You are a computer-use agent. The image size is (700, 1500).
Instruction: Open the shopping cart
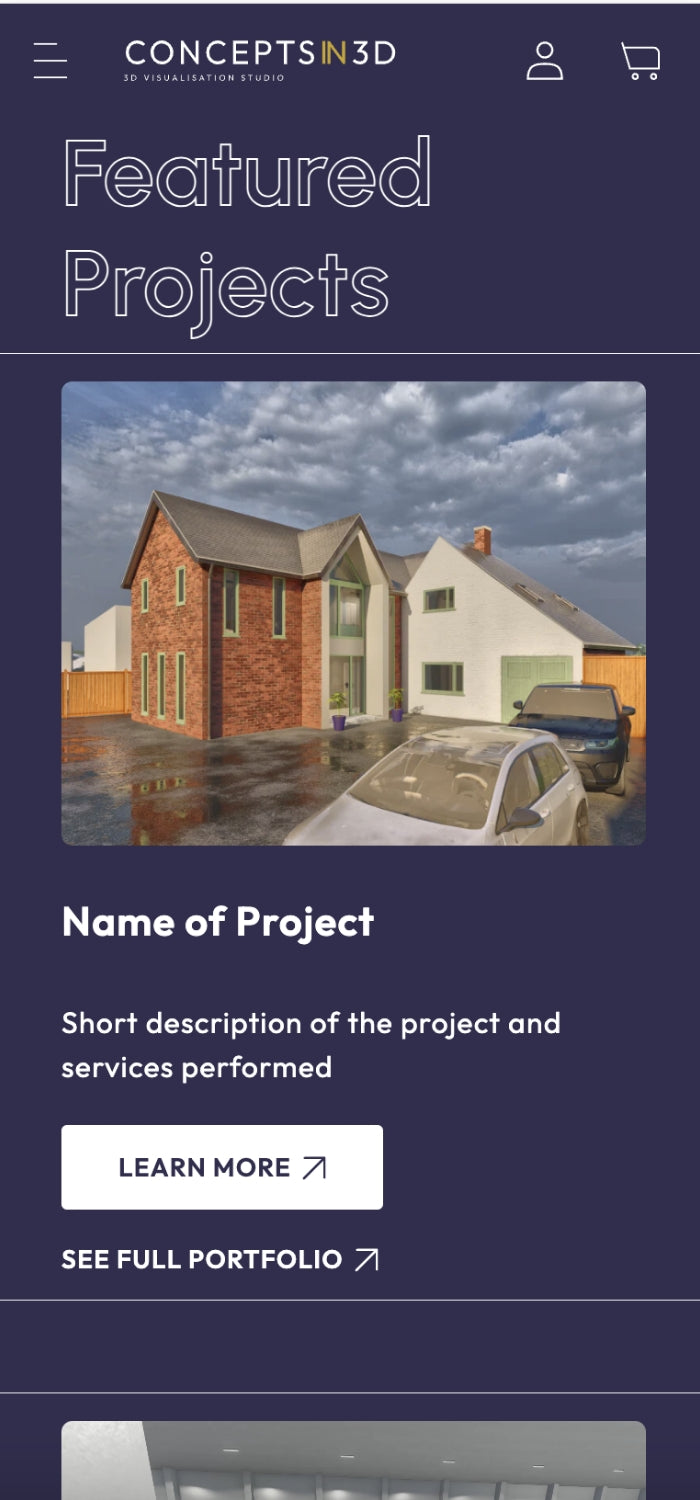640,61
